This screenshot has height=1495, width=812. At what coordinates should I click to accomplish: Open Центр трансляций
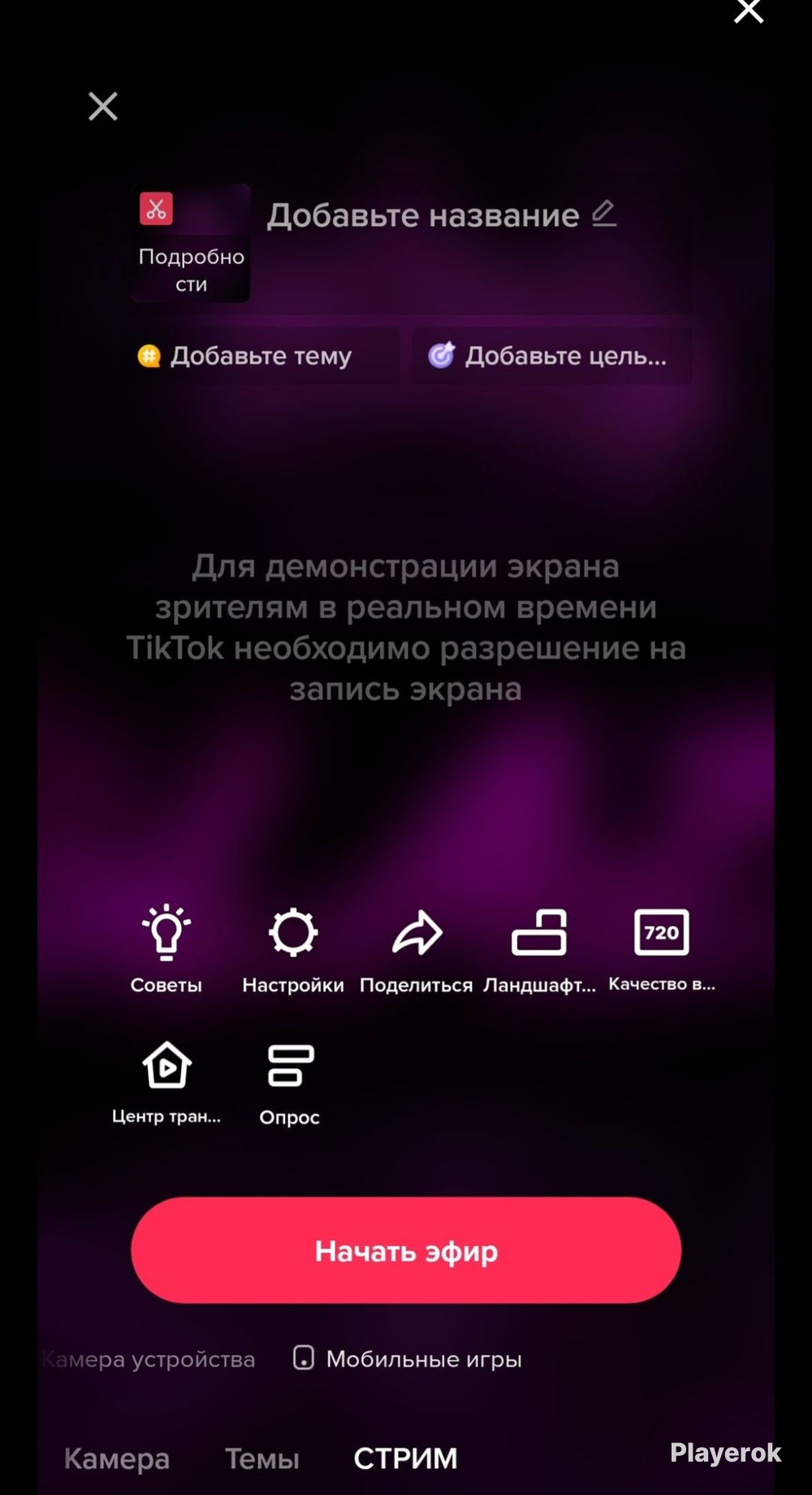coord(166,1083)
